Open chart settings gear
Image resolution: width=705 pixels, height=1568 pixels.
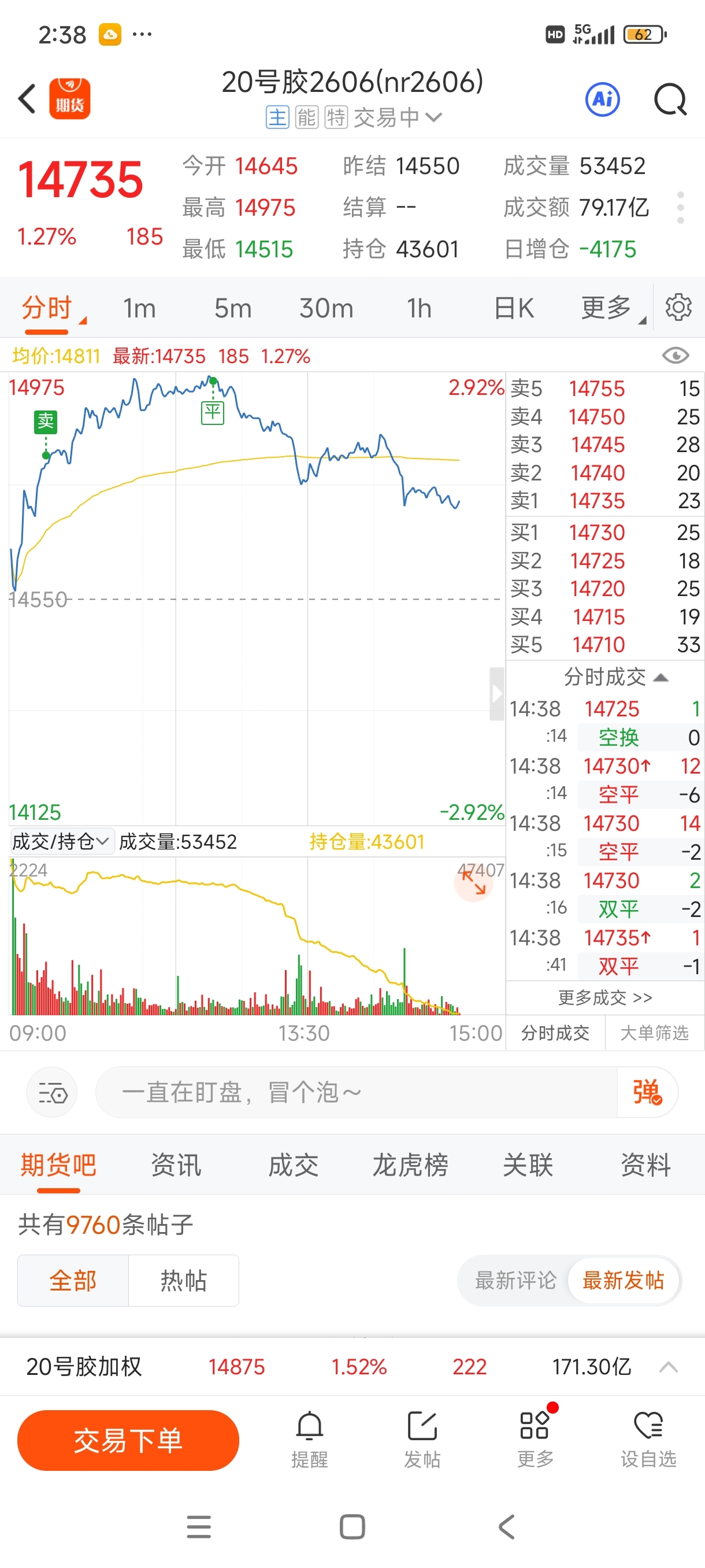tap(678, 308)
